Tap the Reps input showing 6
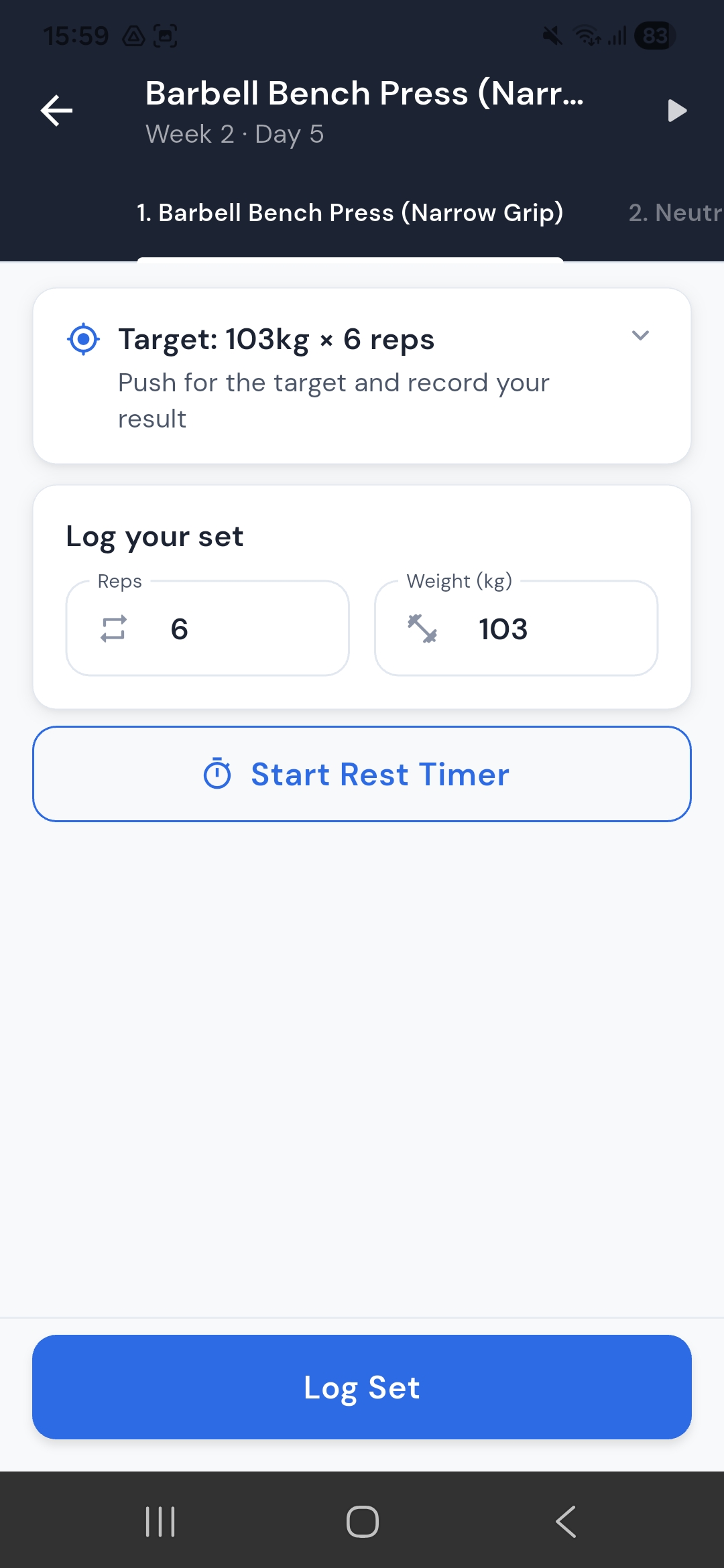 (x=206, y=628)
